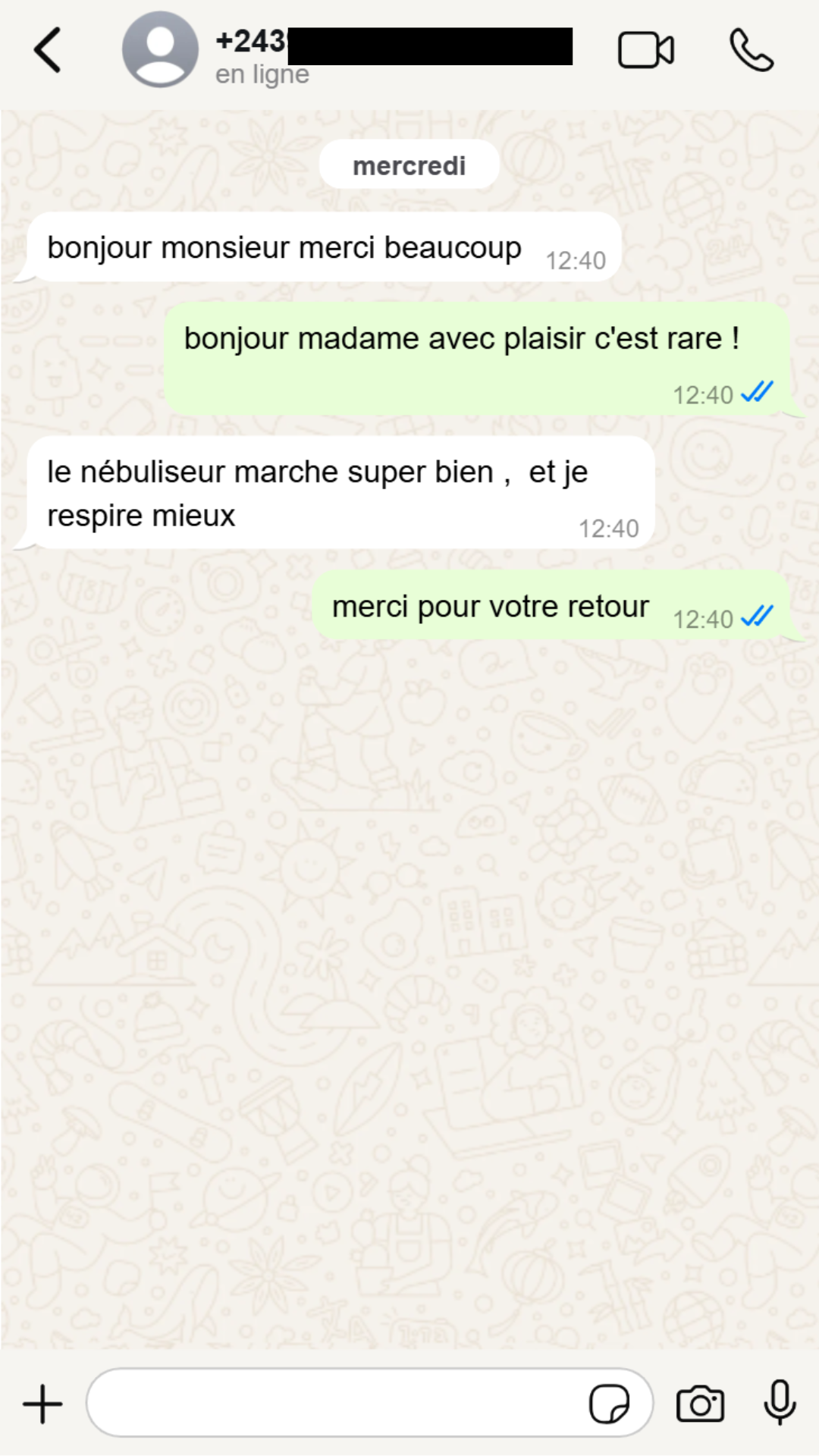Screen dimensions: 819x1456
Task: Go back to the chats list
Action: [x=47, y=50]
